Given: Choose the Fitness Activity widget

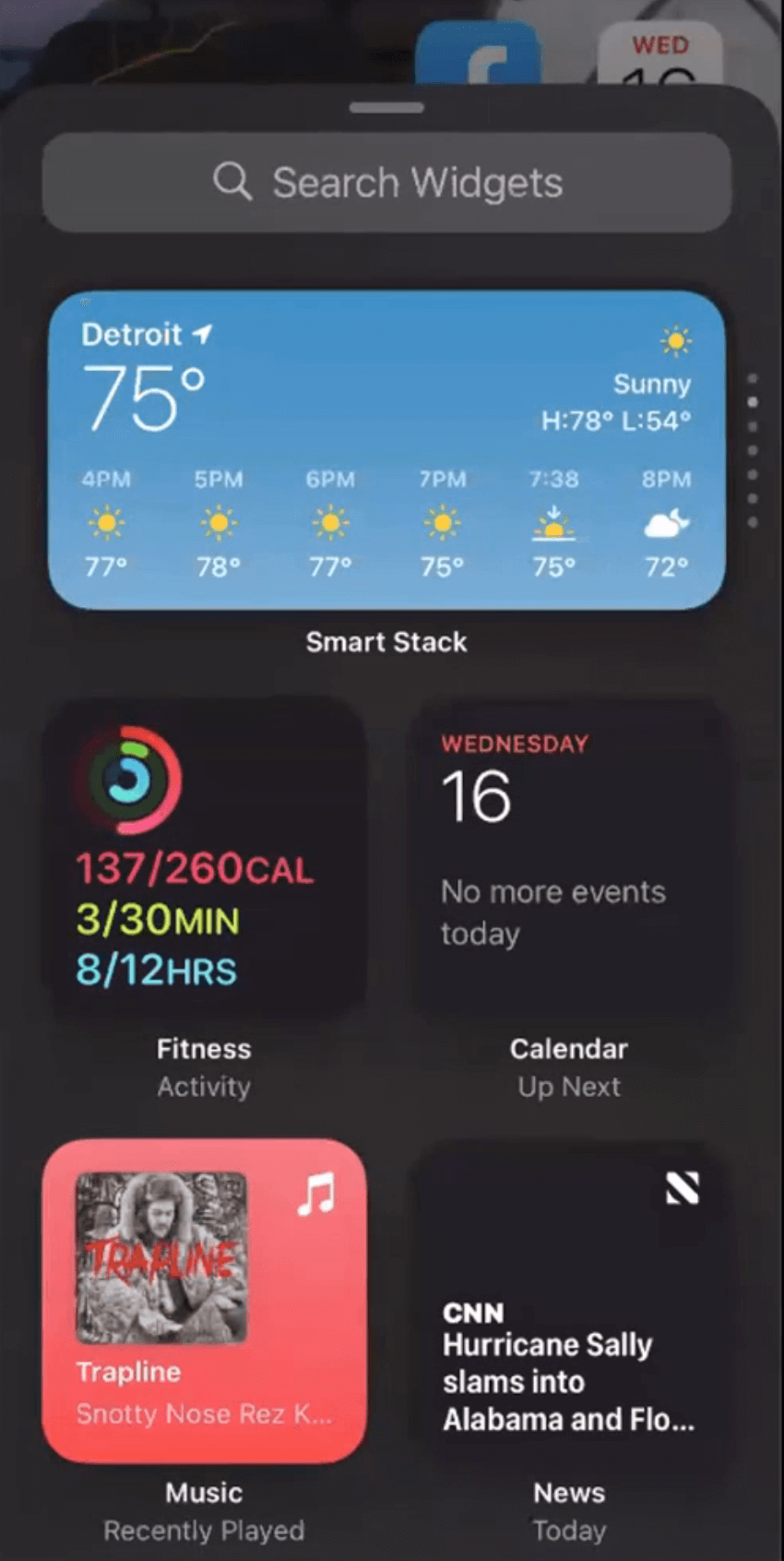Looking at the screenshot, I should click(x=204, y=860).
